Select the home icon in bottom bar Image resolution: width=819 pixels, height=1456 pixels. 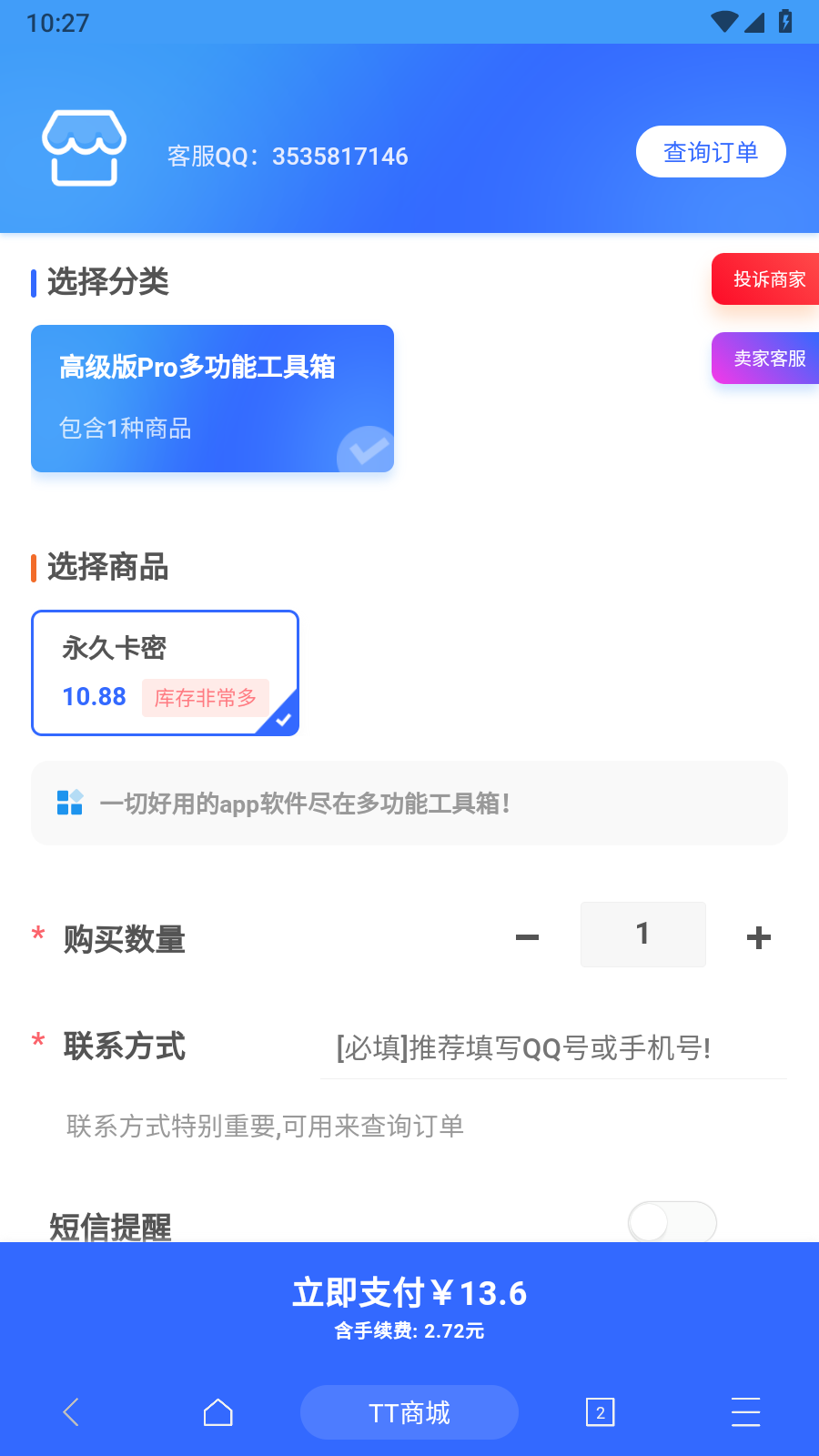pos(217,1412)
